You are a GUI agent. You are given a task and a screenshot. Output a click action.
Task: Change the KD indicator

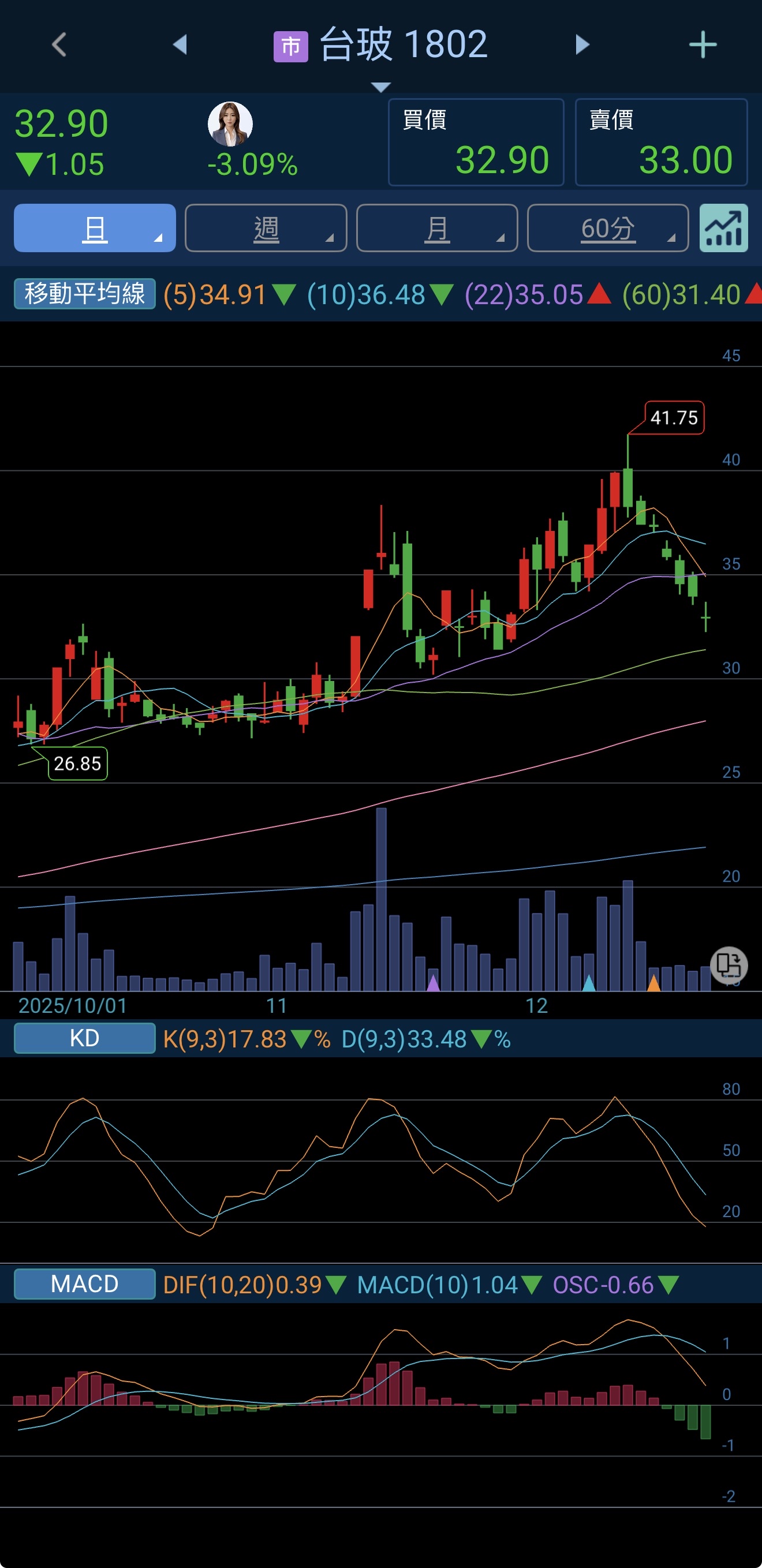[85, 1038]
